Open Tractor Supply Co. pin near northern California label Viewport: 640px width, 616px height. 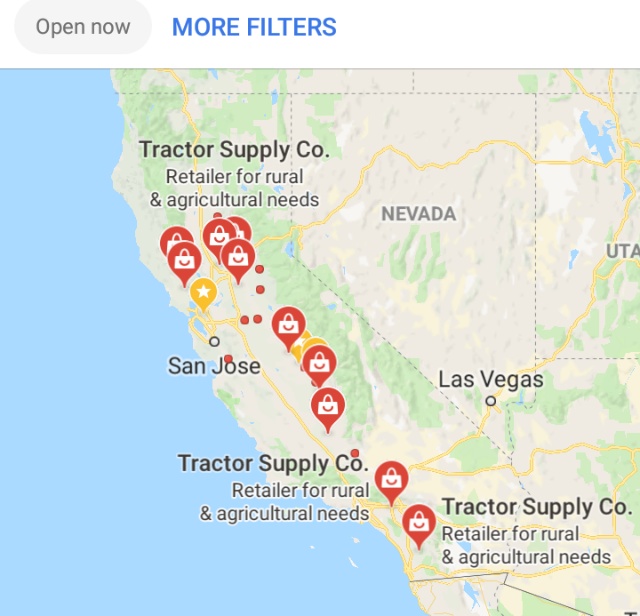tap(220, 236)
